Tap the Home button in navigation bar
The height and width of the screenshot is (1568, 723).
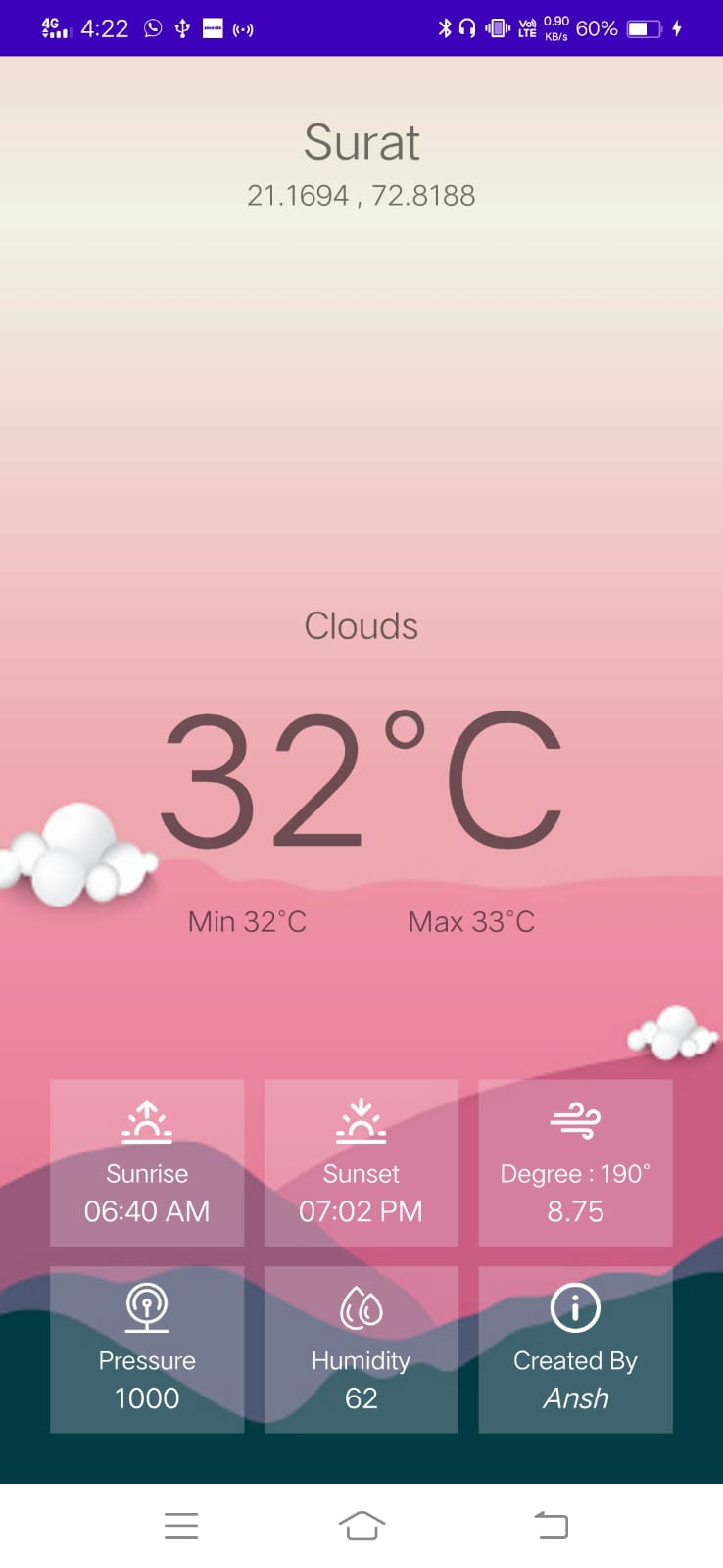point(361,1525)
